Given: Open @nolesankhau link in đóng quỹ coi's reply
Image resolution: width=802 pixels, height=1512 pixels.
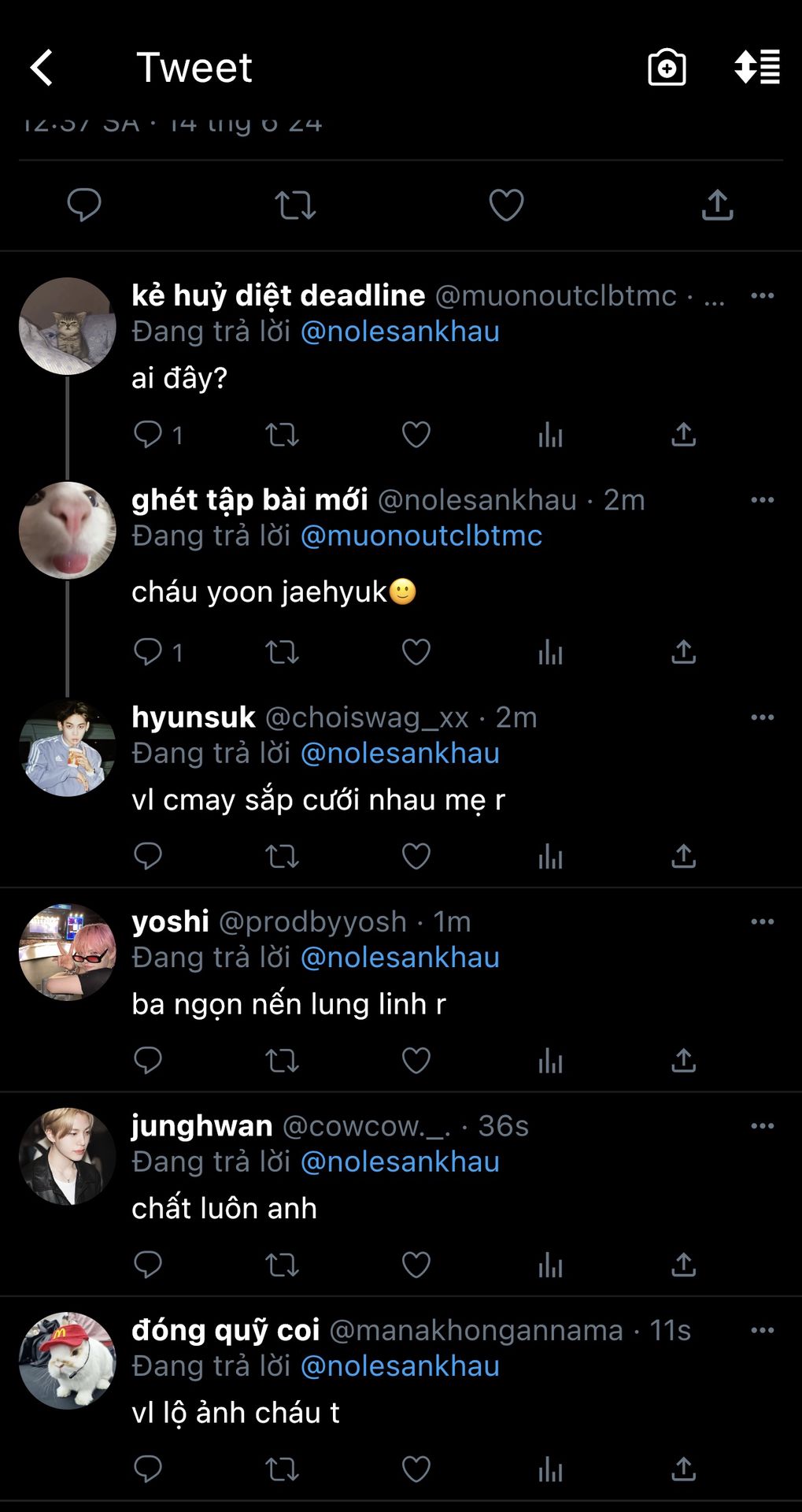Looking at the screenshot, I should click(x=400, y=1366).
